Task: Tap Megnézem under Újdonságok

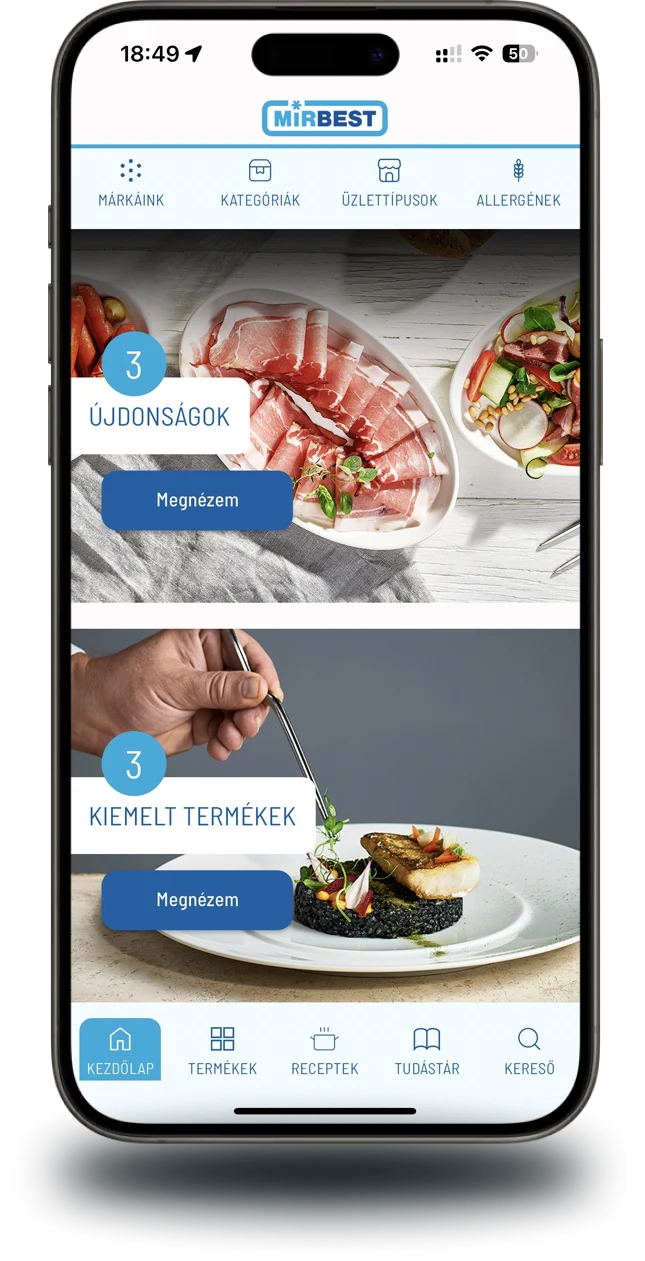Action: [x=197, y=500]
